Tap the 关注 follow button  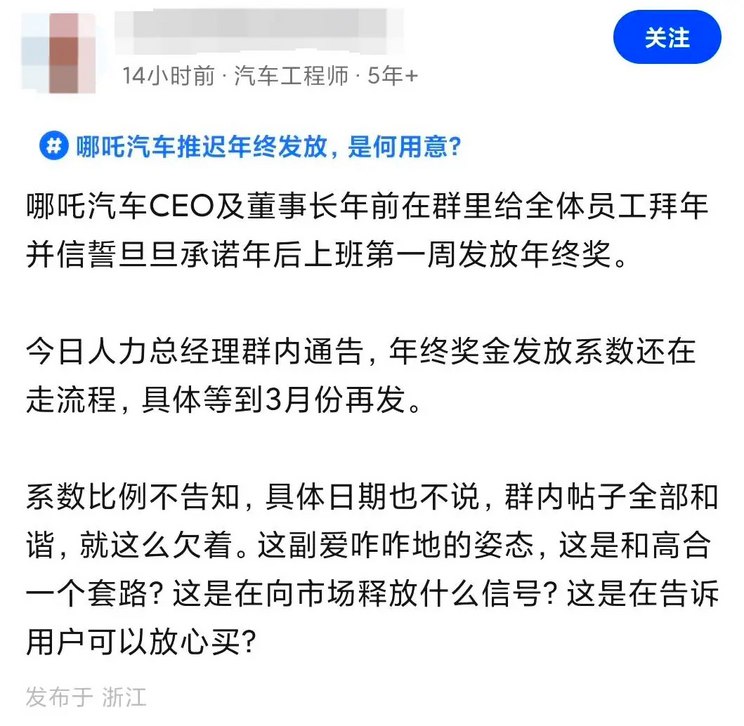(666, 39)
